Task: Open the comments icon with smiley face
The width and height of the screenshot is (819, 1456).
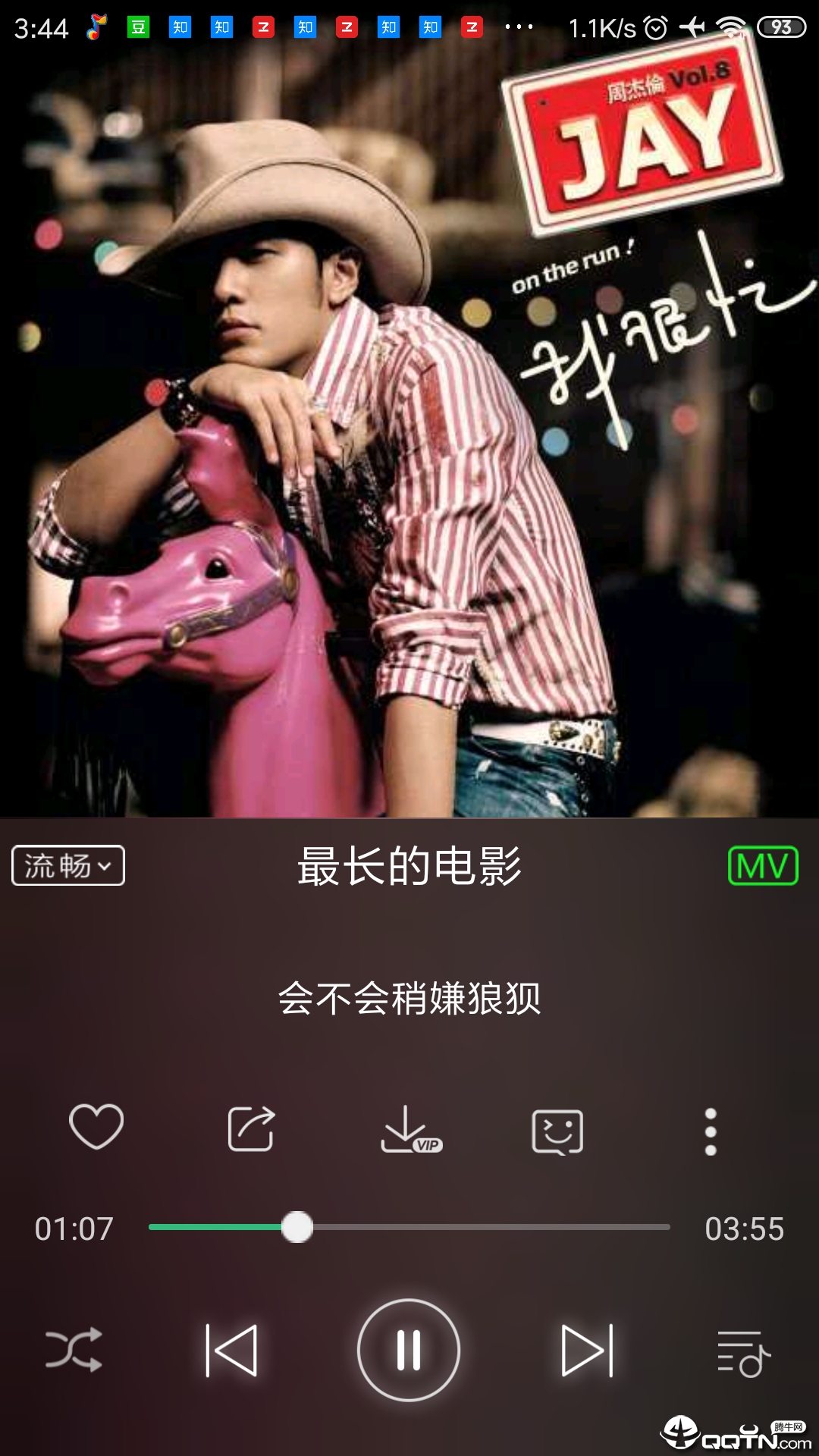Action: [557, 1131]
